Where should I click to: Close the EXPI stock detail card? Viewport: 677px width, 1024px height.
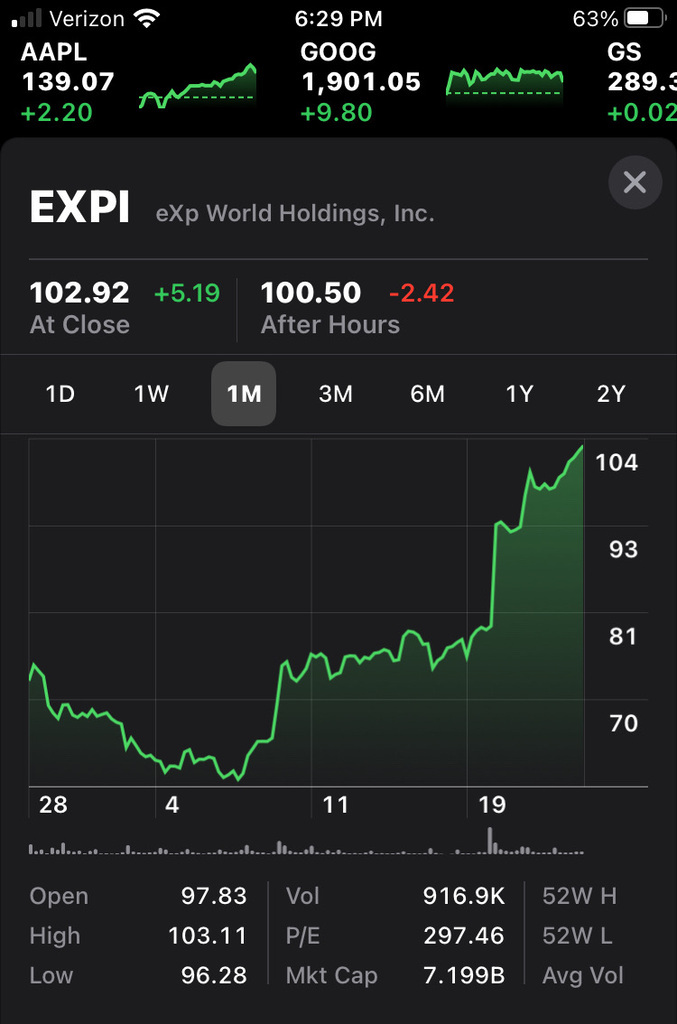635,183
